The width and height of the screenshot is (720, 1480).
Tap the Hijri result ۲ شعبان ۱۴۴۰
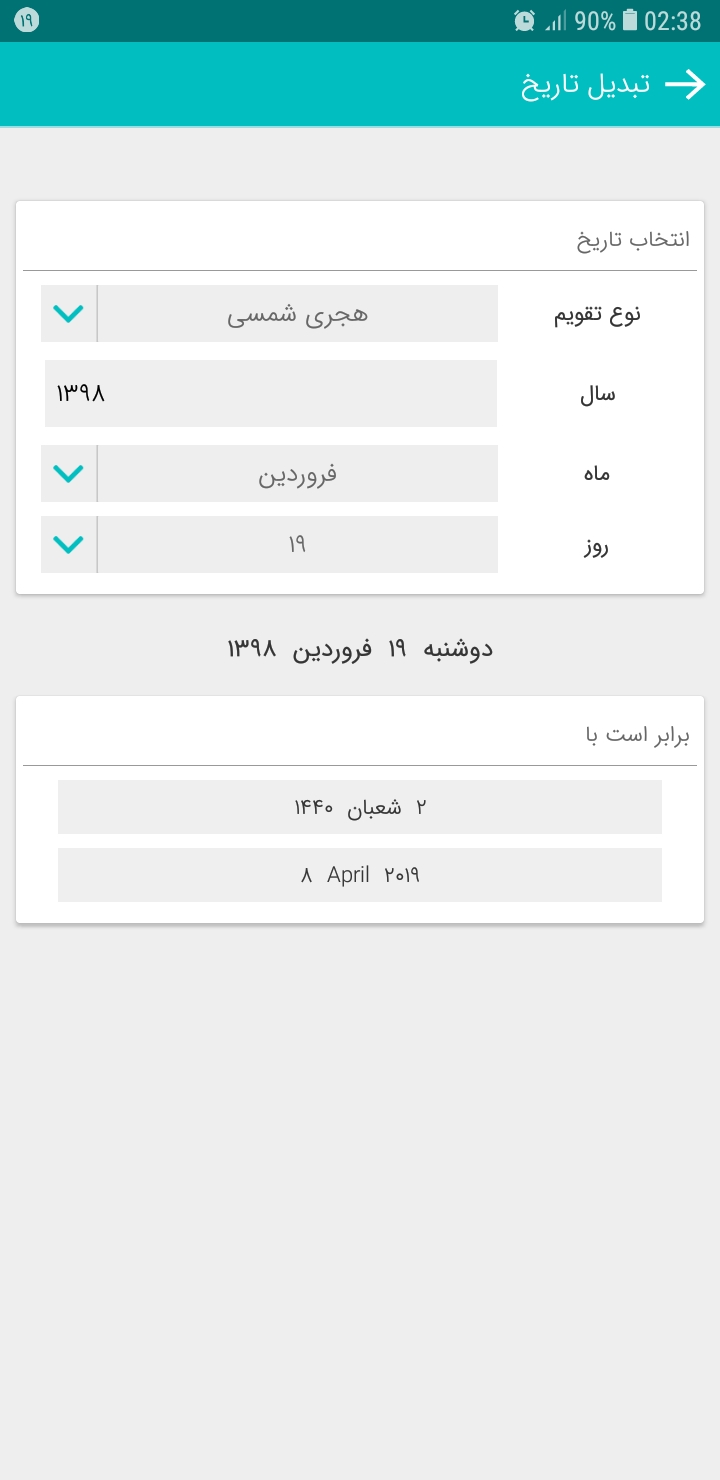coord(360,806)
